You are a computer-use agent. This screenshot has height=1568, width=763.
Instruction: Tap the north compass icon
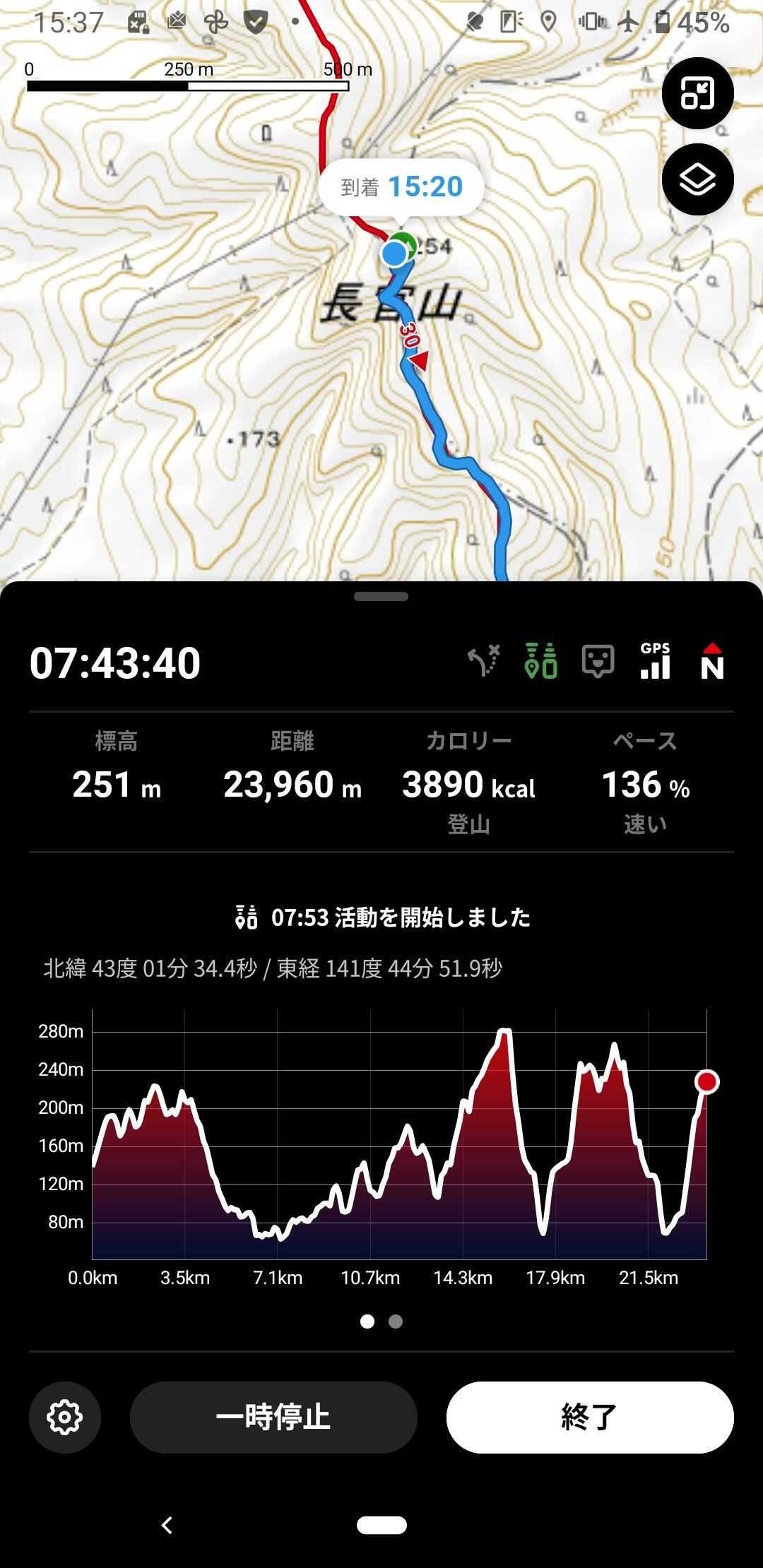(x=712, y=662)
